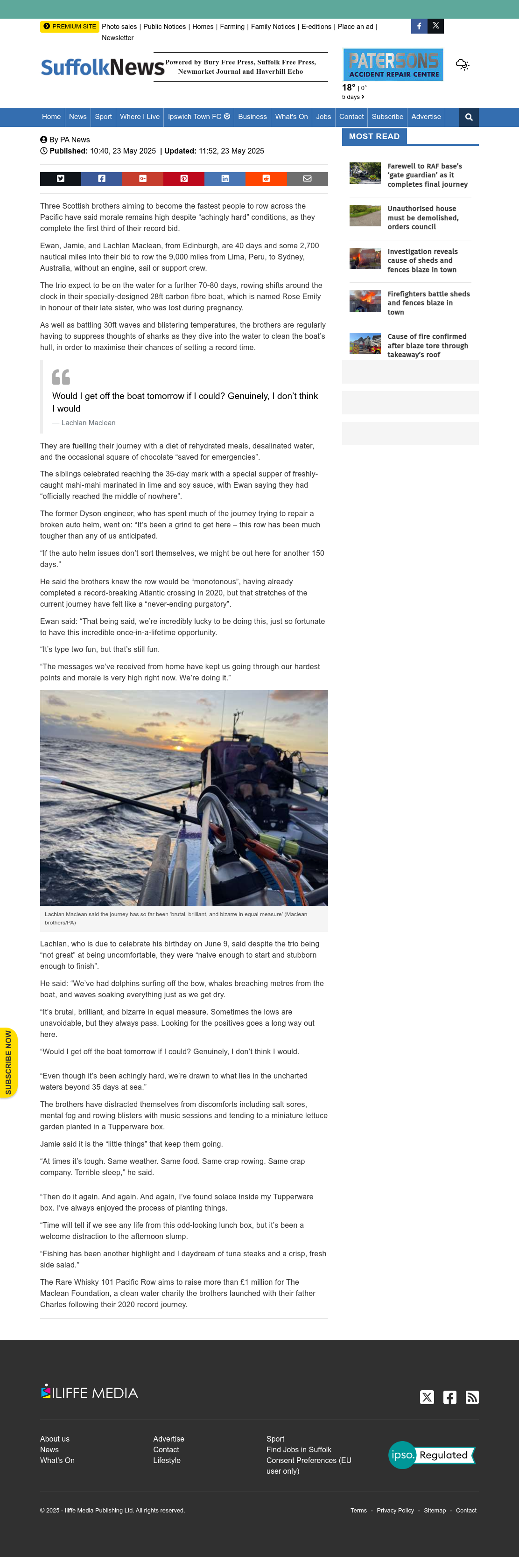519x1568 pixels.
Task: Select the Sport nav item
Action: coord(104,117)
